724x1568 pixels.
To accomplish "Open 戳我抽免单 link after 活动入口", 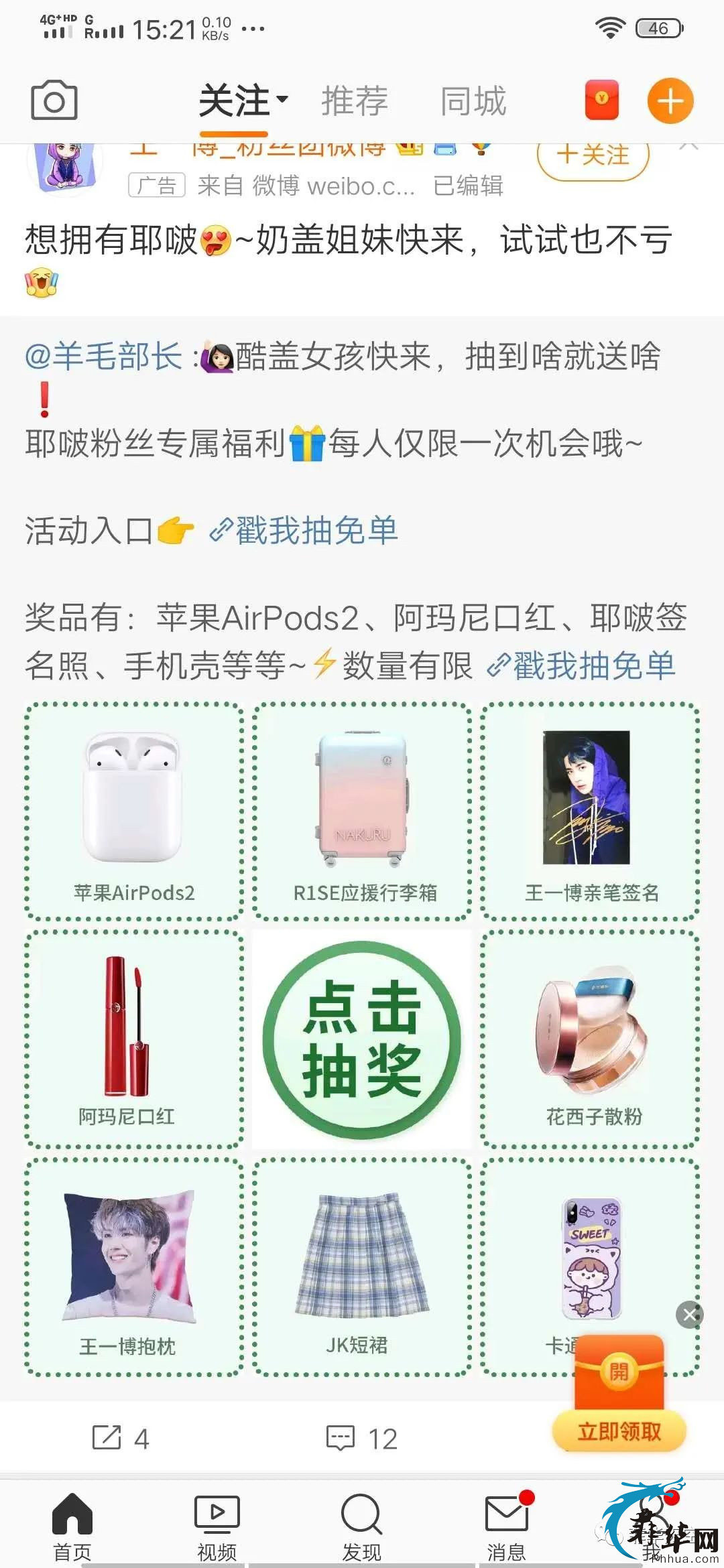I will [x=305, y=531].
